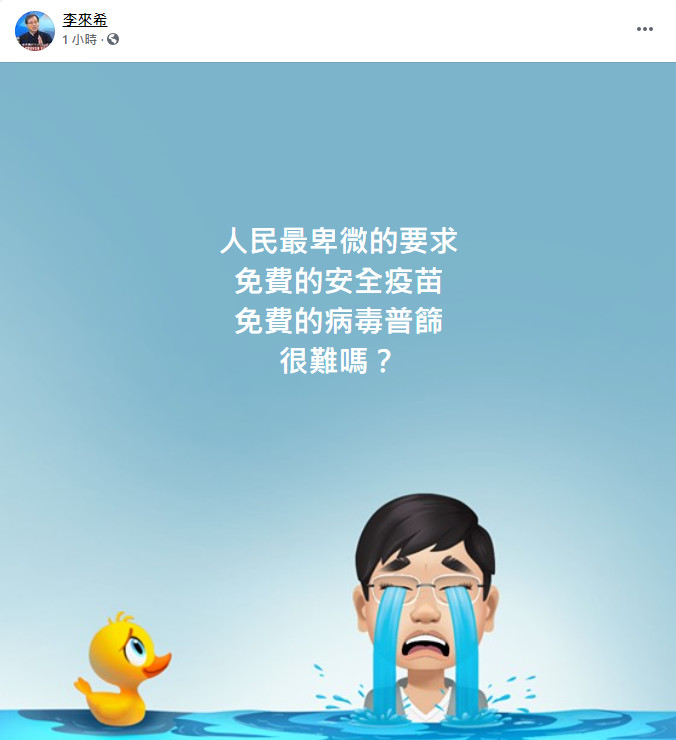Open the post's 1 小時 timestamp
The width and height of the screenshot is (676, 740).
(79, 39)
